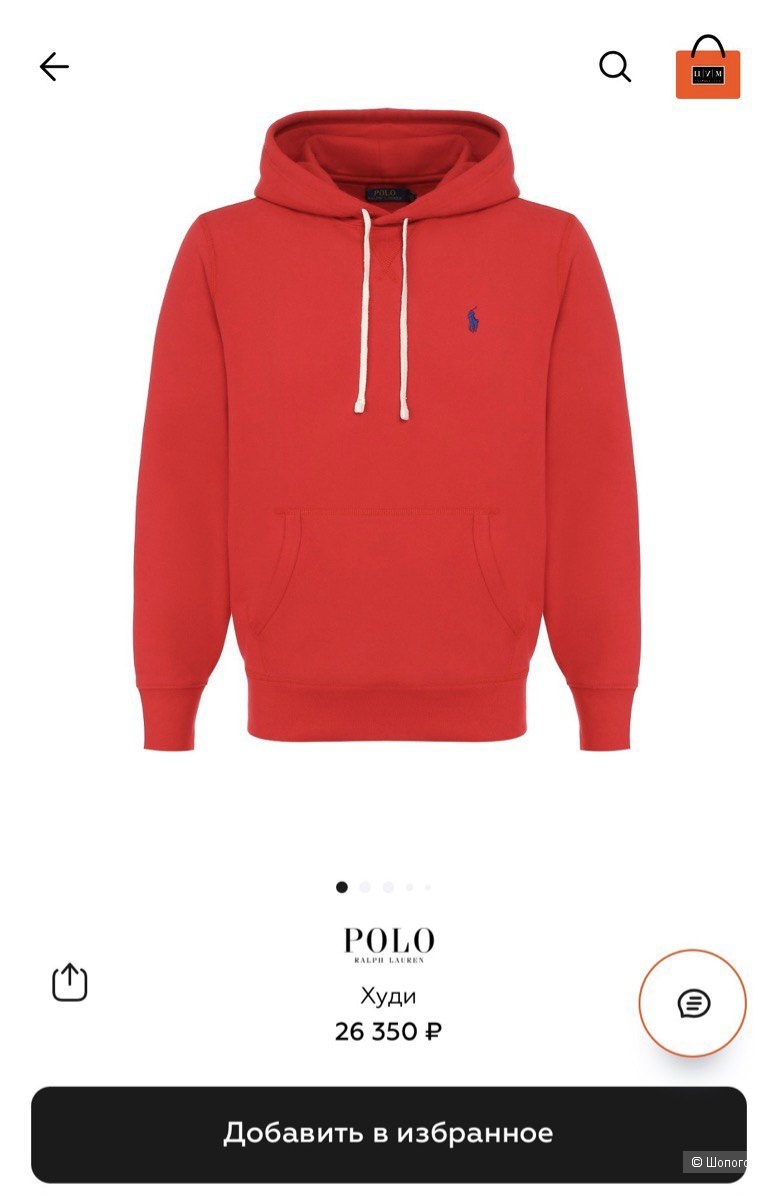The width and height of the screenshot is (778, 1196).
Task: Open the orange shopping bag
Action: pos(708,70)
